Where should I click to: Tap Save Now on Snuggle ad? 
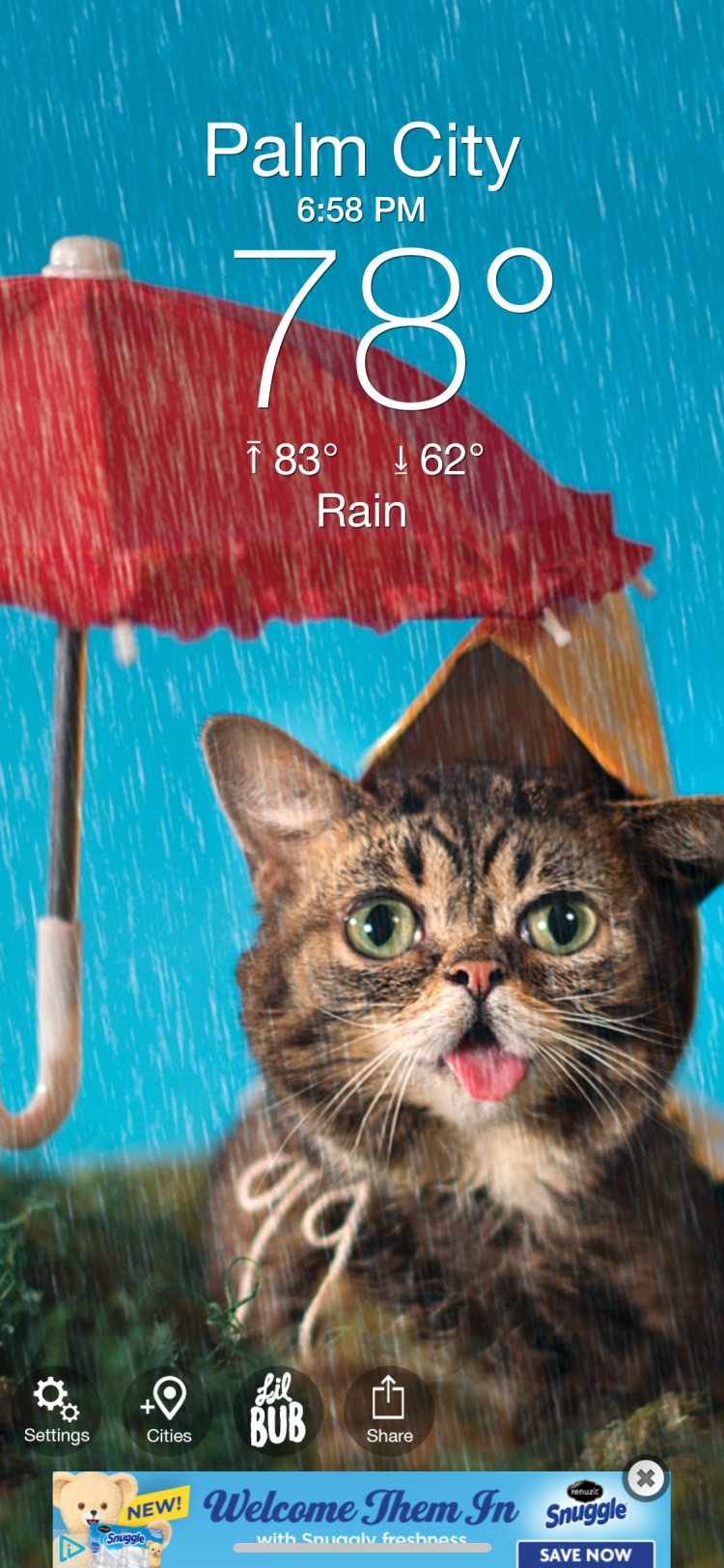coord(585,1554)
